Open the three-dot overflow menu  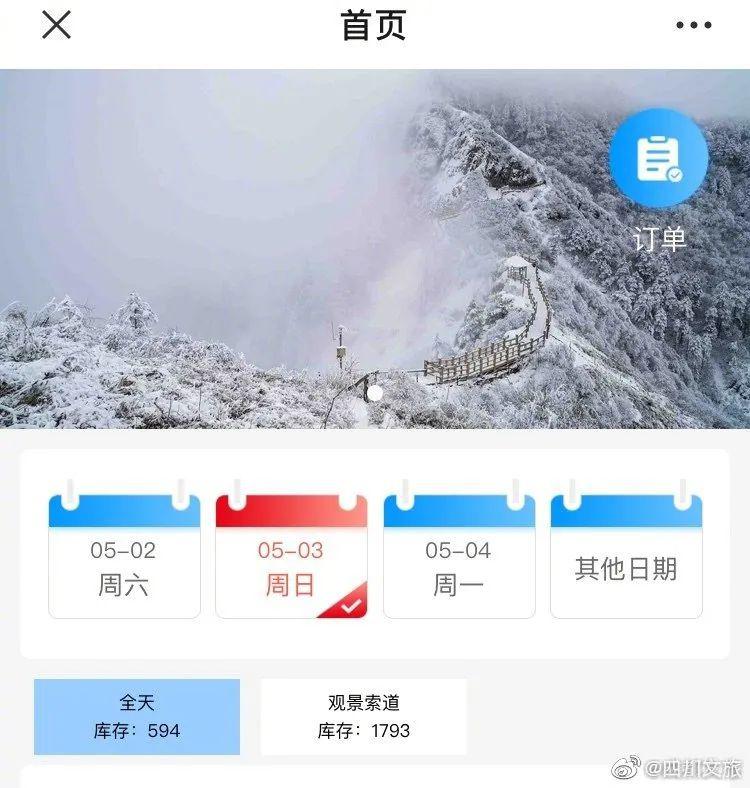click(693, 26)
